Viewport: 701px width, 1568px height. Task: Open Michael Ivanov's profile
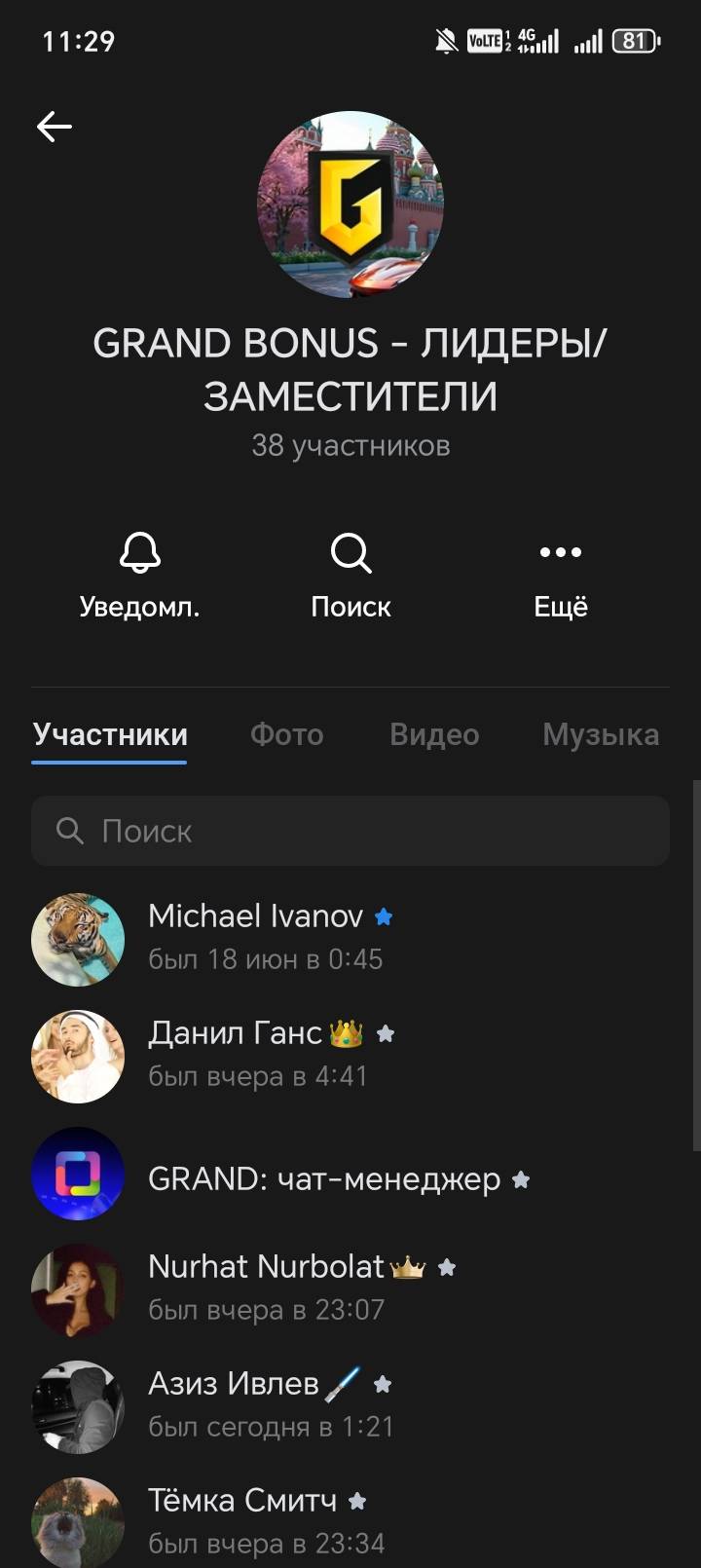[350, 939]
